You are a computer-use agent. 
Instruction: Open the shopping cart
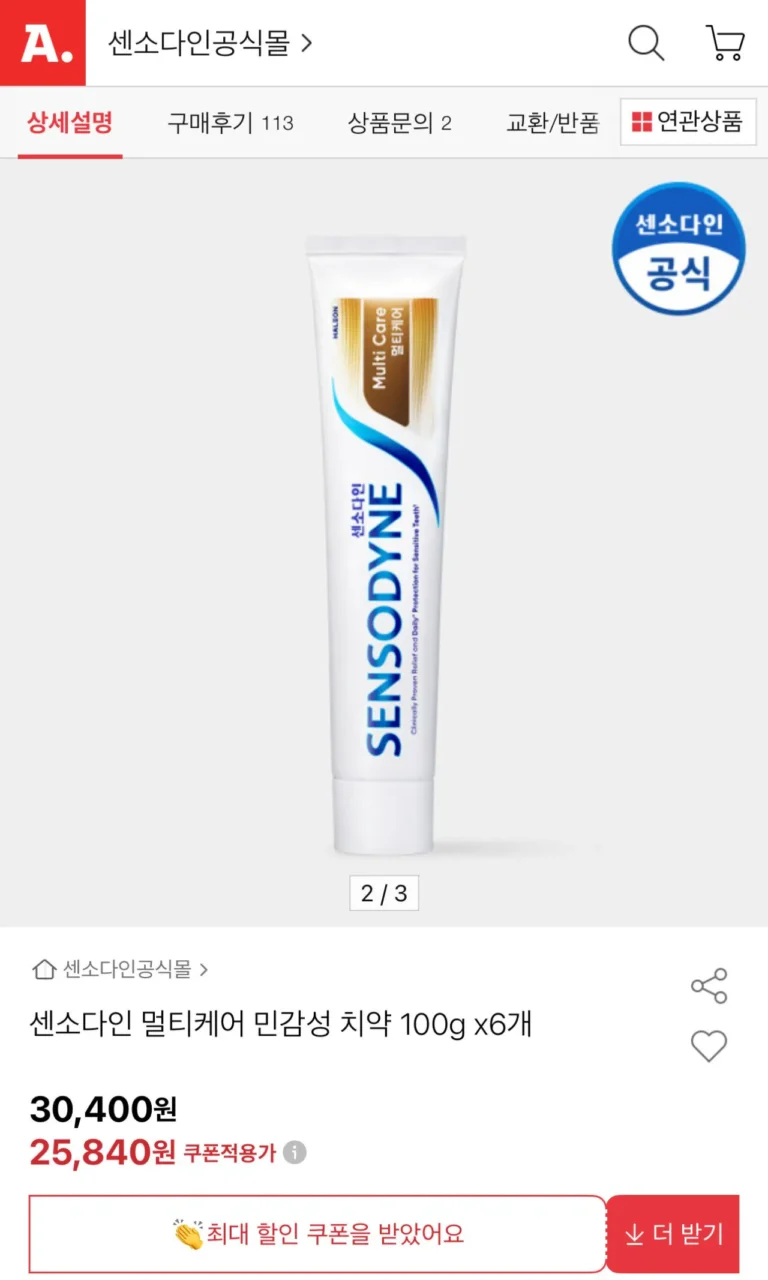pyautogui.click(x=725, y=43)
